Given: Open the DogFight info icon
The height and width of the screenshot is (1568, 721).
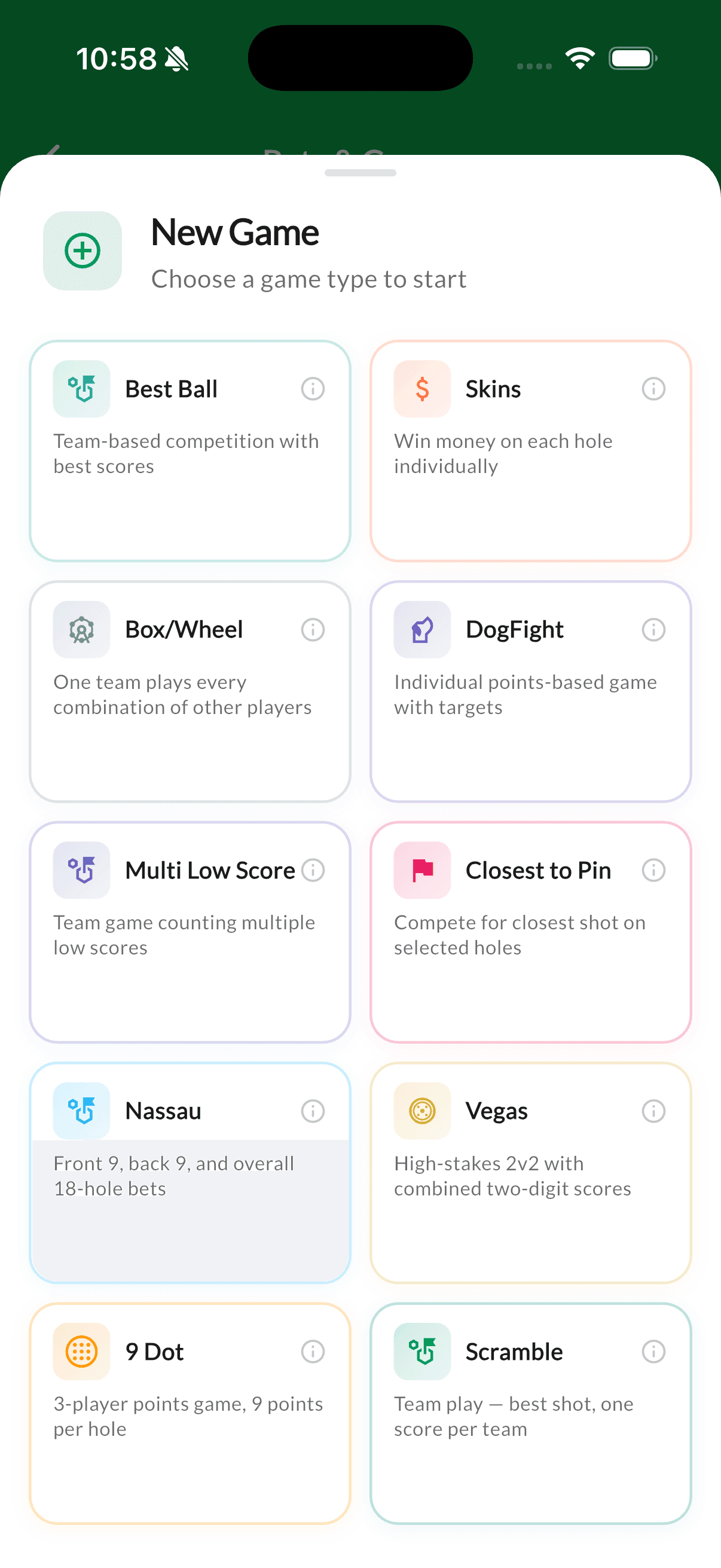Looking at the screenshot, I should [x=653, y=629].
